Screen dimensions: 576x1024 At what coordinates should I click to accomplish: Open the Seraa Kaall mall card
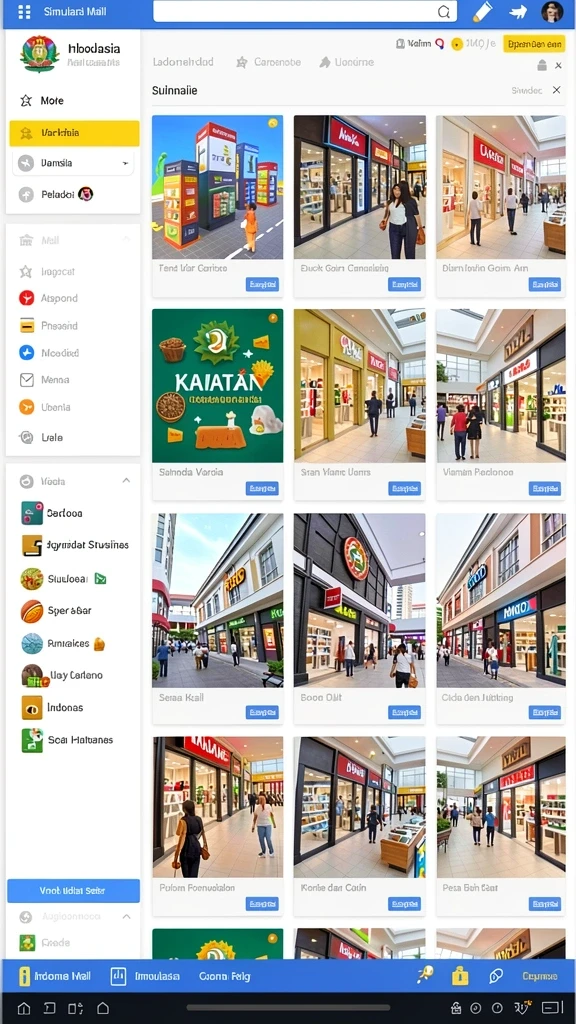(x=217, y=618)
